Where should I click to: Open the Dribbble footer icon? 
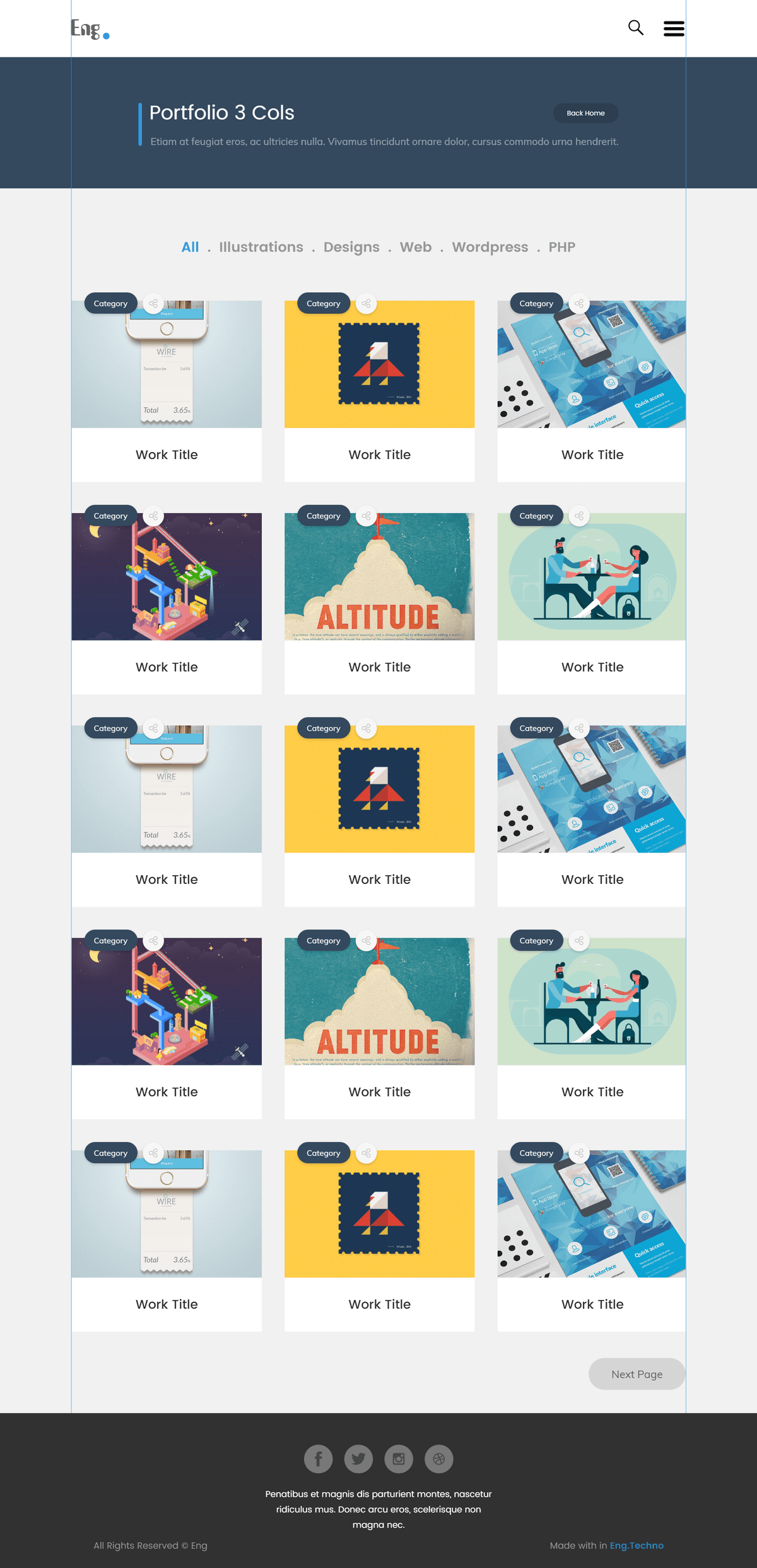coord(439,1458)
